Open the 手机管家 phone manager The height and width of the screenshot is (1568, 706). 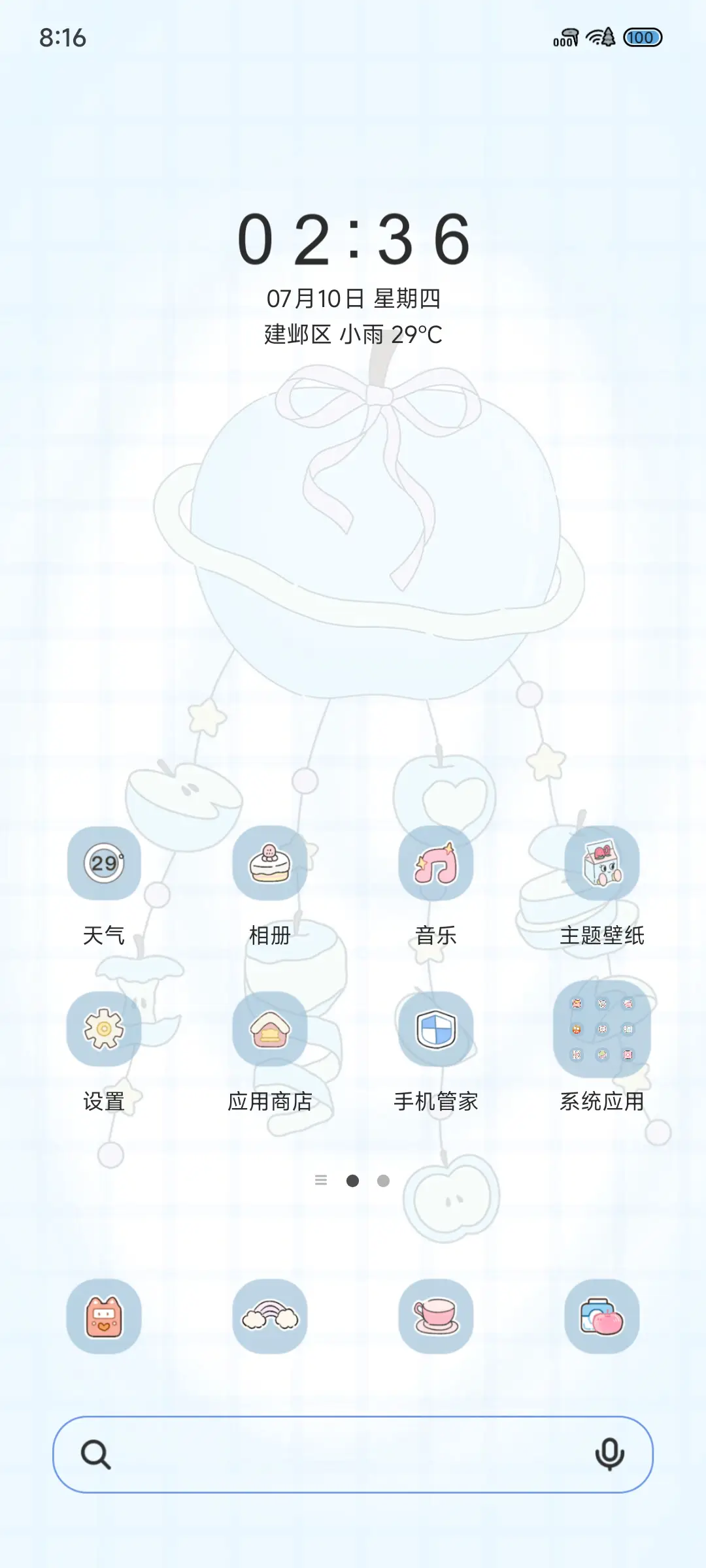435,1029
